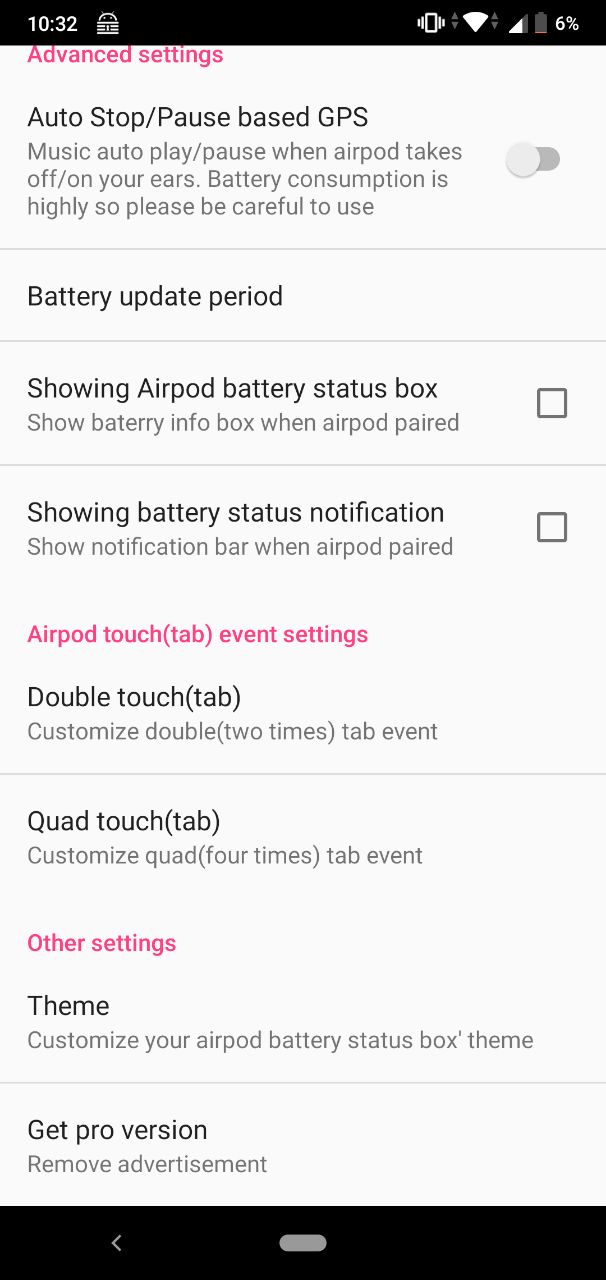Enable Auto Stop/Pause based GPS switch
Screen dimensions: 606x1280
533,160
